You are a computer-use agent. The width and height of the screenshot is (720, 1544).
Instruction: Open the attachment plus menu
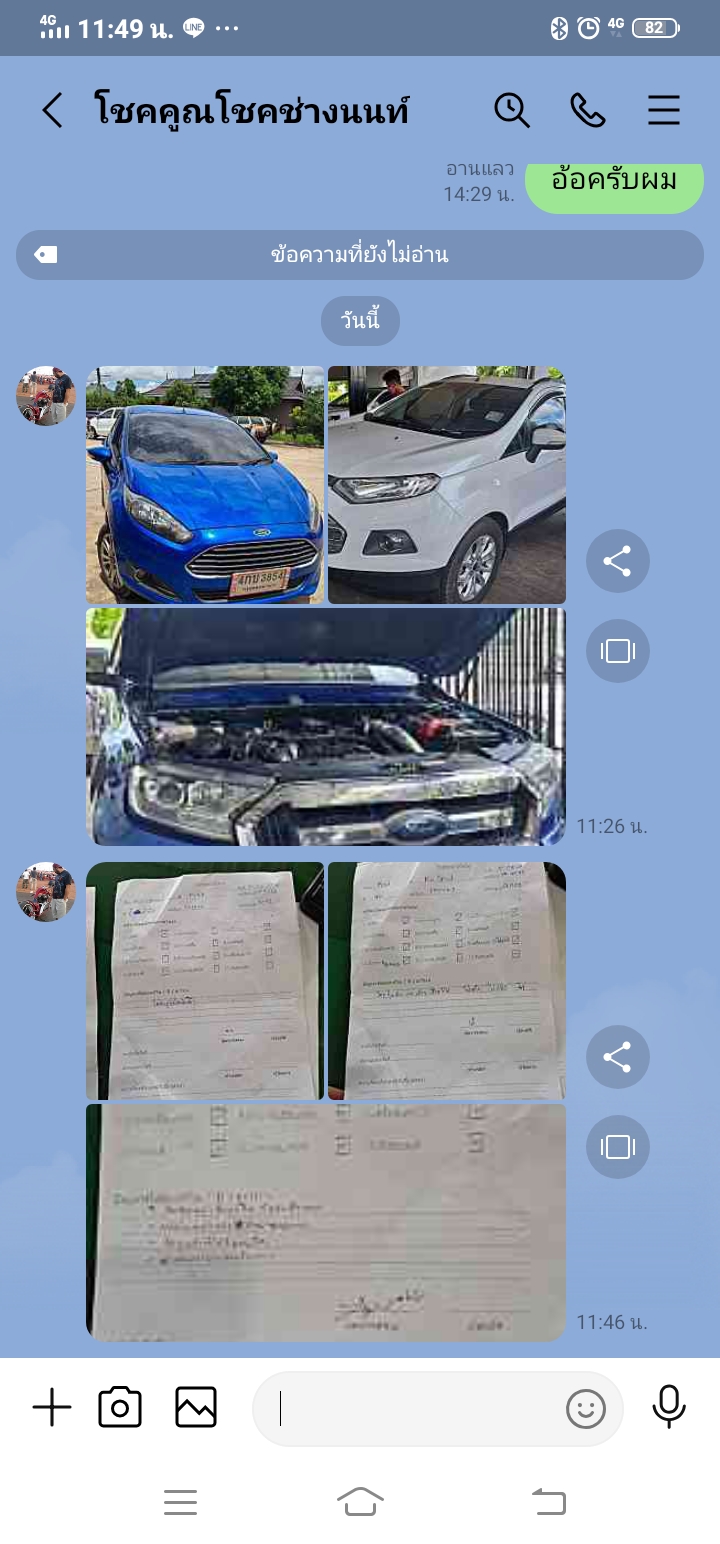coord(52,1408)
